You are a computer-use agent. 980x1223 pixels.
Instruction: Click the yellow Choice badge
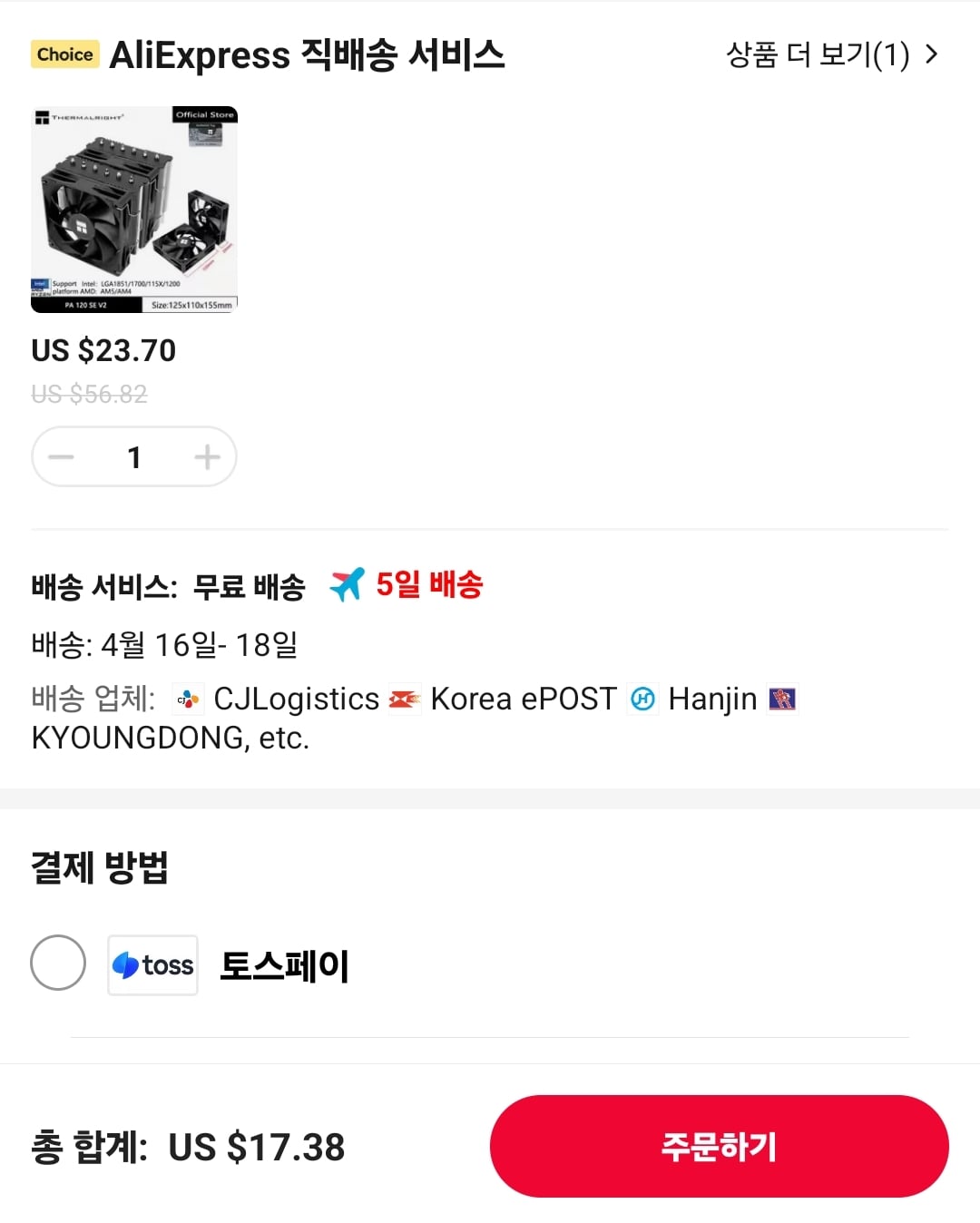coord(64,54)
